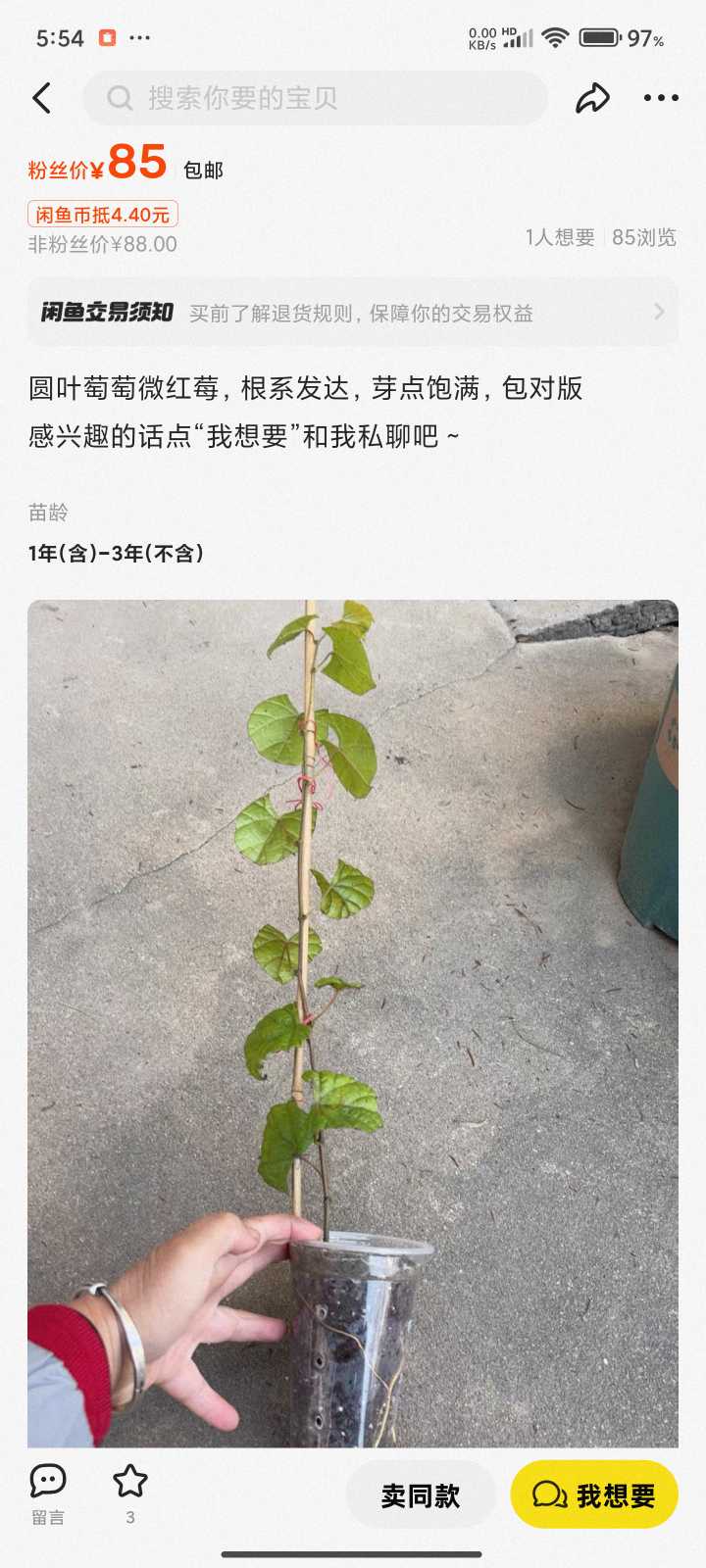This screenshot has height=1568, width=706.
Task: Open 留言 to leave a comment
Action: tap(48, 1494)
